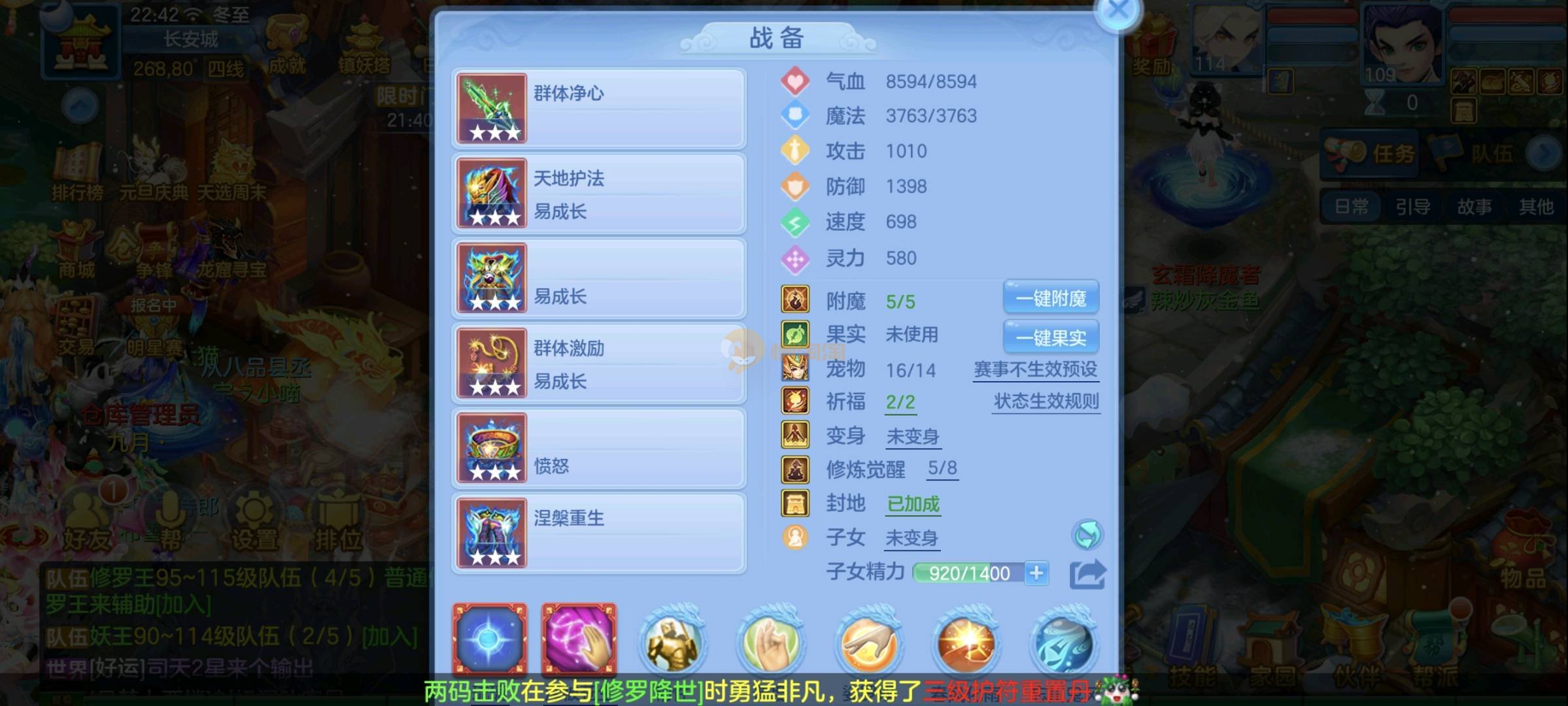Open 赛事不生效预设 link
The width and height of the screenshot is (1568, 706).
coord(1035,369)
